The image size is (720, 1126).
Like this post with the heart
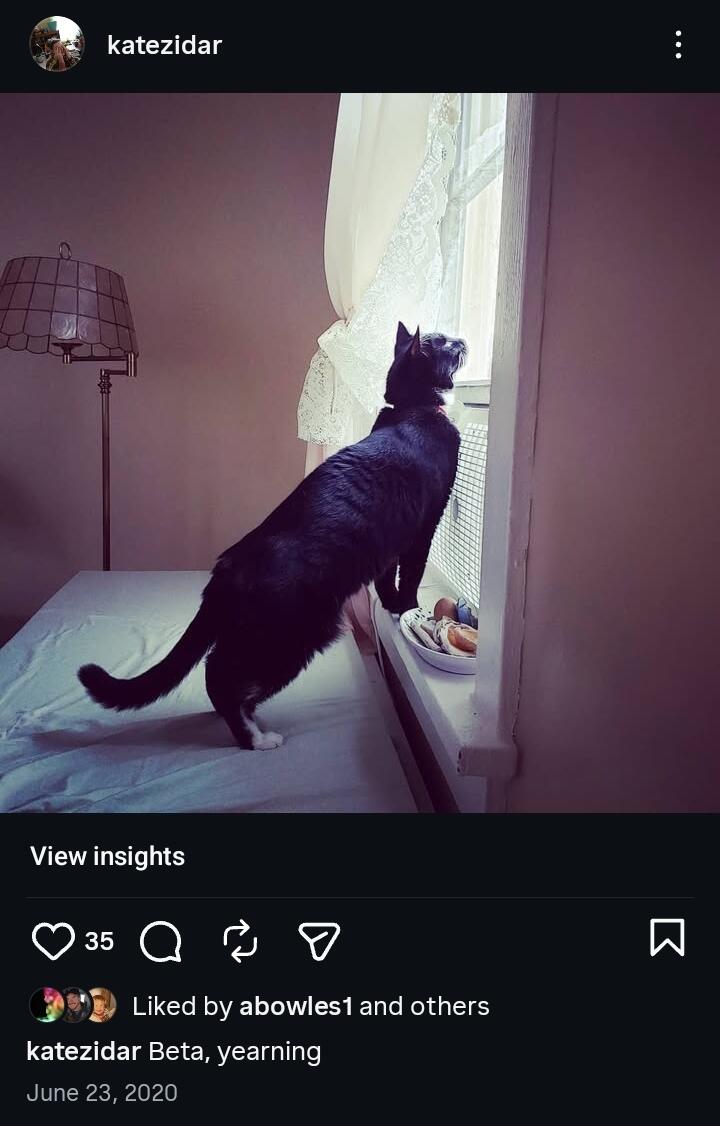pyautogui.click(x=53, y=941)
